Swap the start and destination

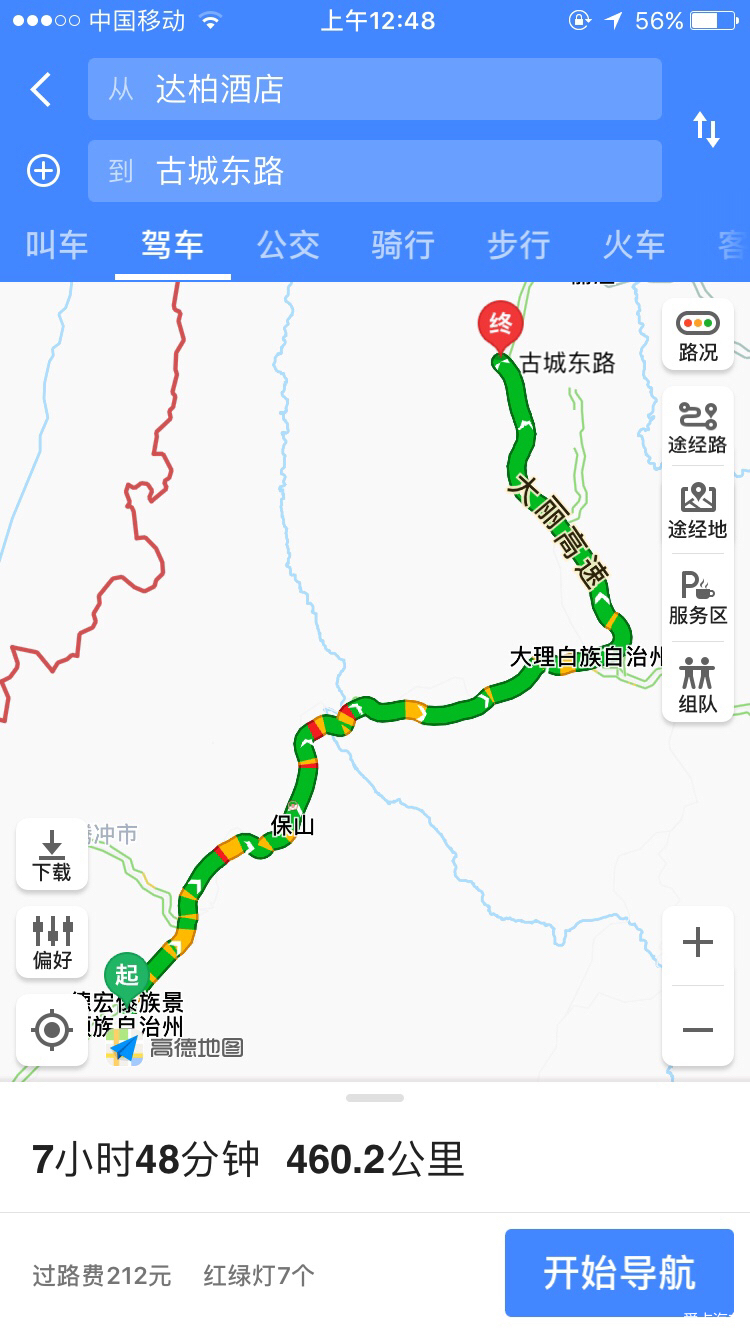706,130
